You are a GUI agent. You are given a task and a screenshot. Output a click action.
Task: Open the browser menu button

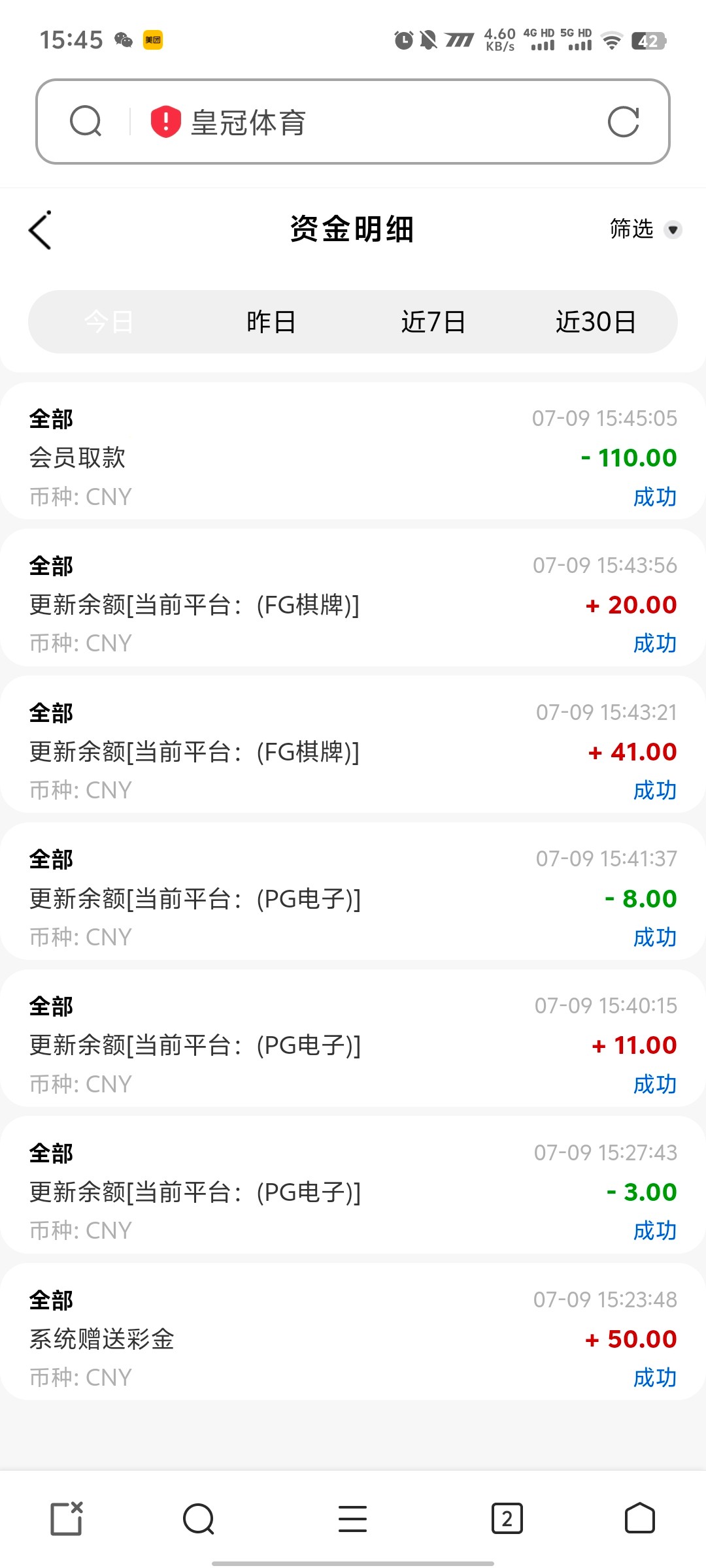pos(352,1518)
